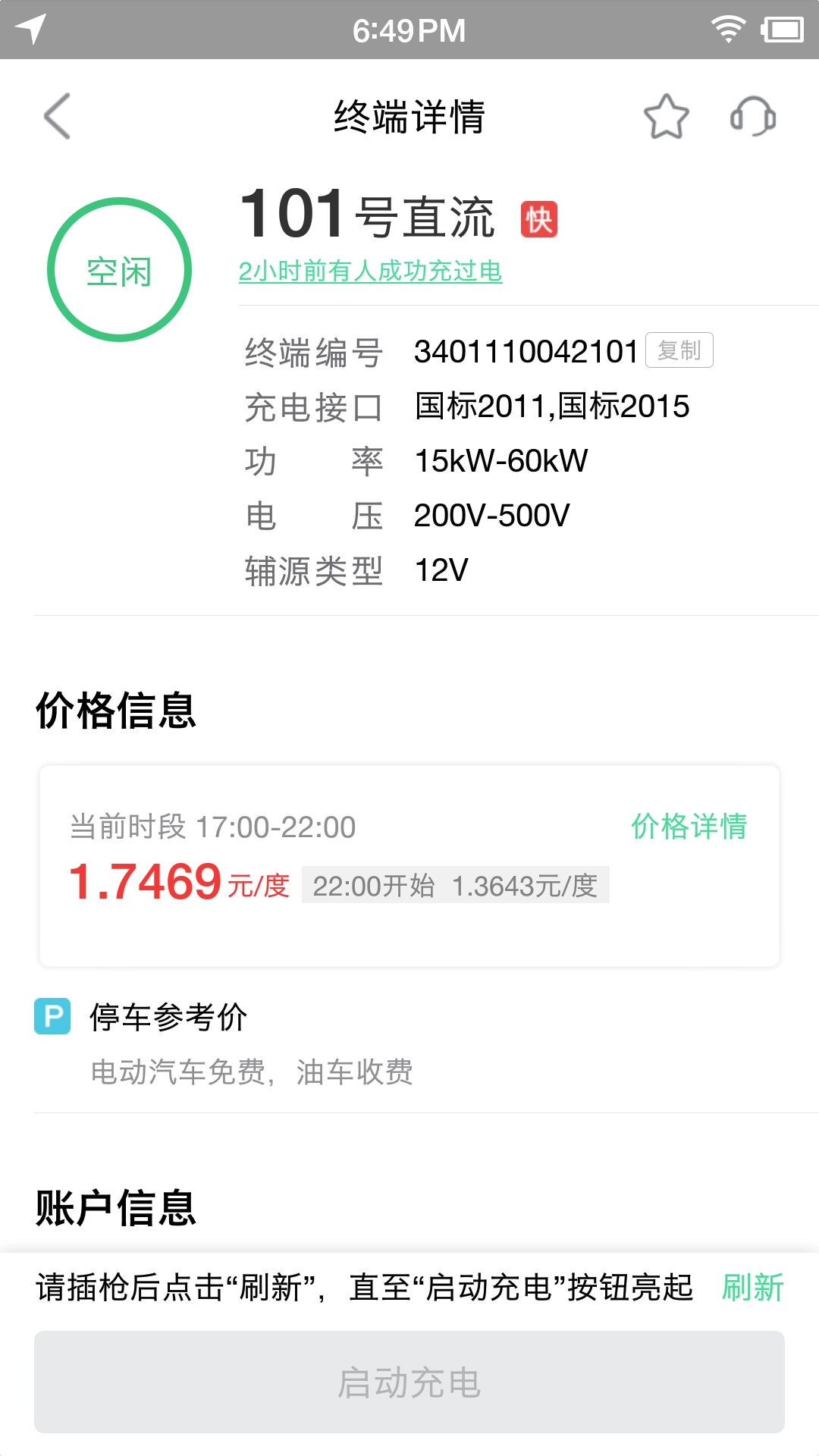Copy the terminal number using 复制
Viewport: 819px width, 1456px height.
pos(679,350)
